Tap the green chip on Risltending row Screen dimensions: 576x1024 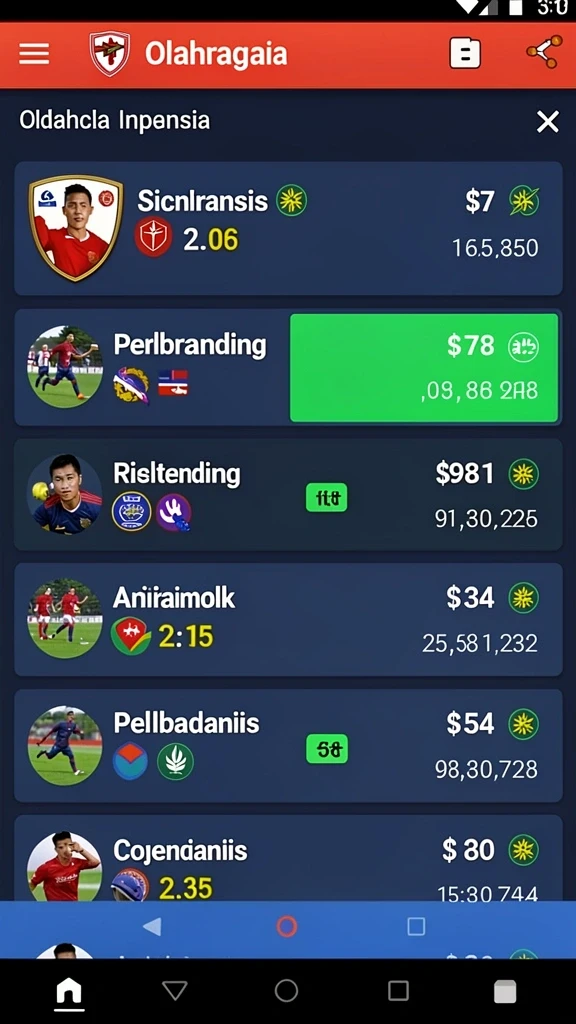pyautogui.click(x=327, y=498)
